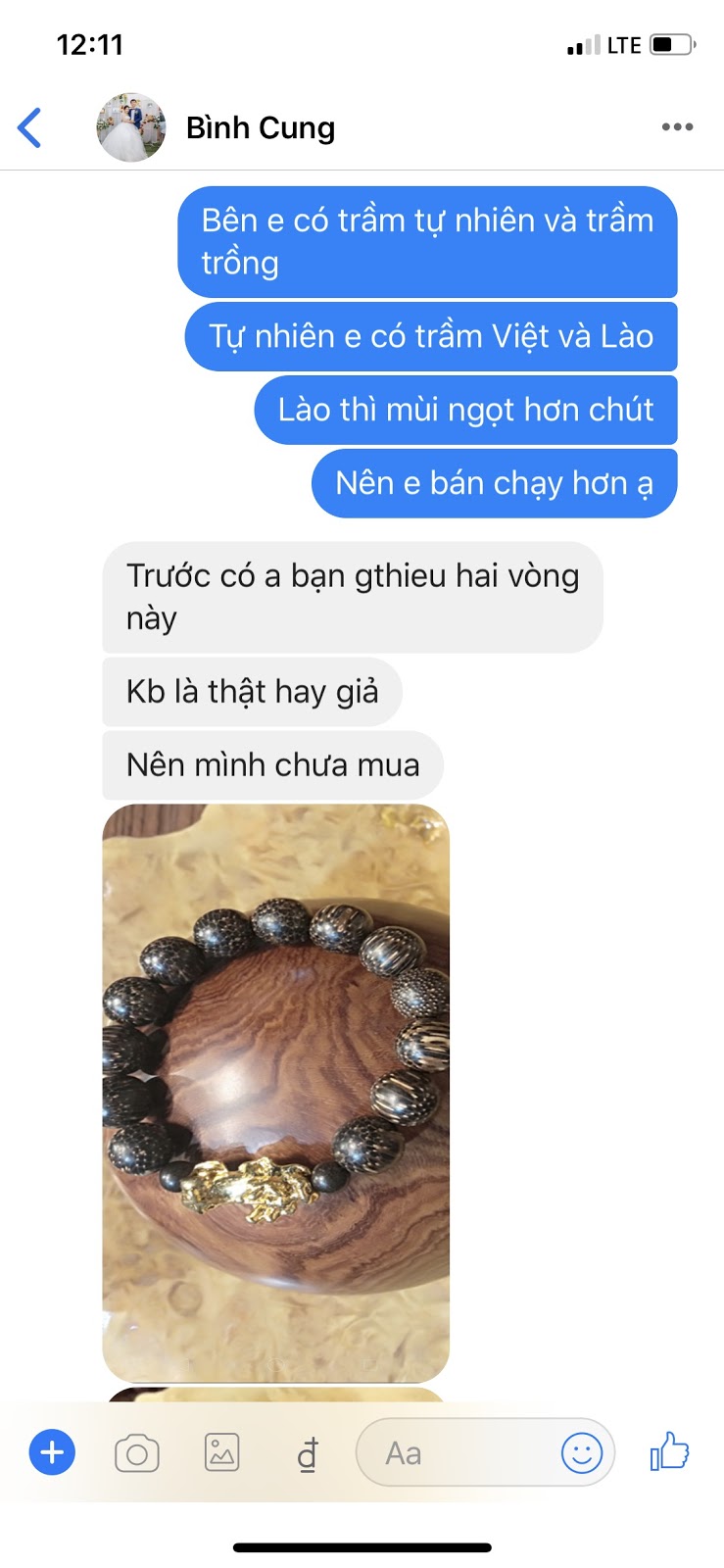Viewport: 724px width, 1568px height.
Task: Open the camera to take a photo
Action: click(137, 1453)
